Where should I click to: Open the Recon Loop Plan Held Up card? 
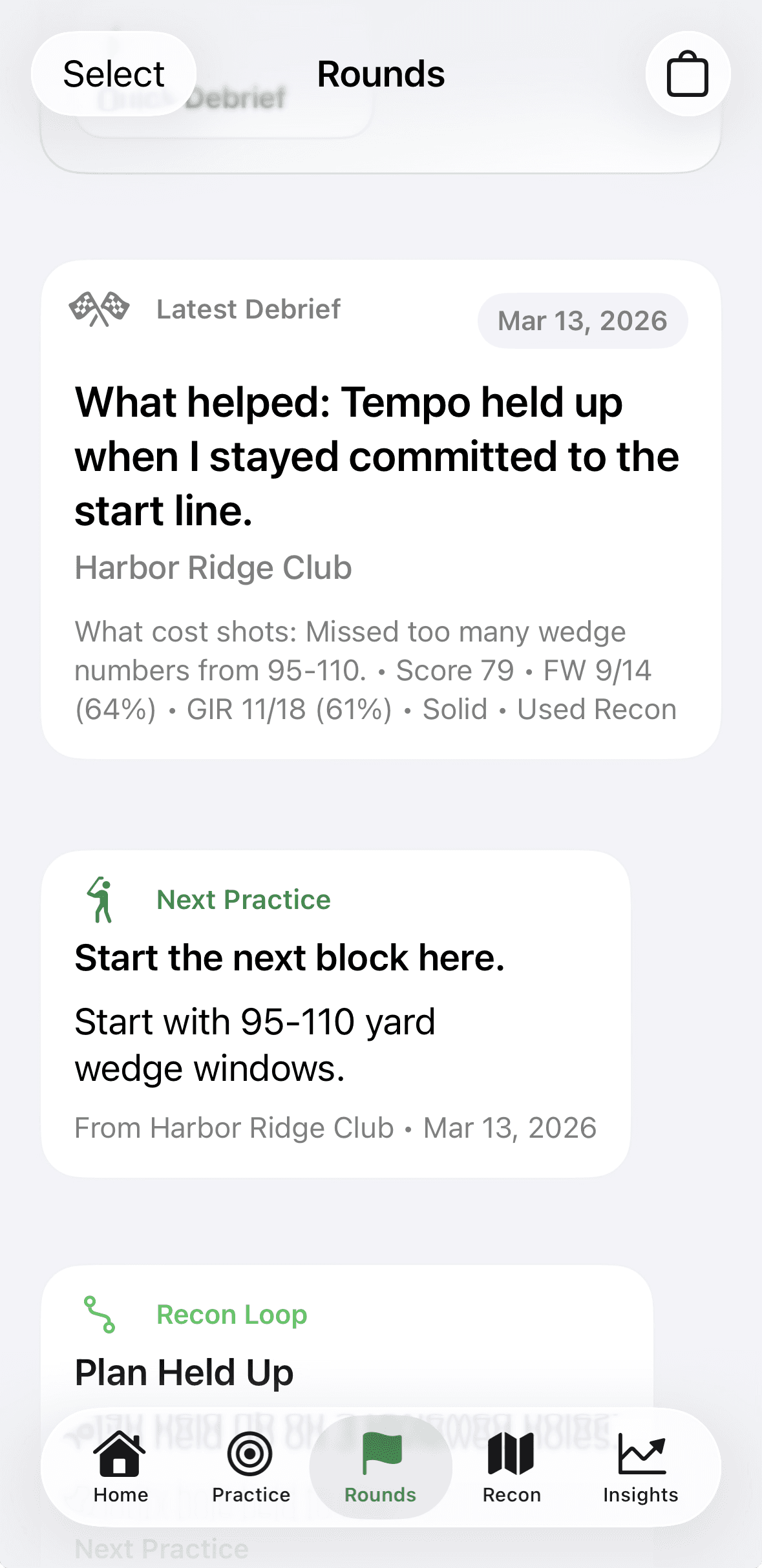click(x=346, y=1344)
